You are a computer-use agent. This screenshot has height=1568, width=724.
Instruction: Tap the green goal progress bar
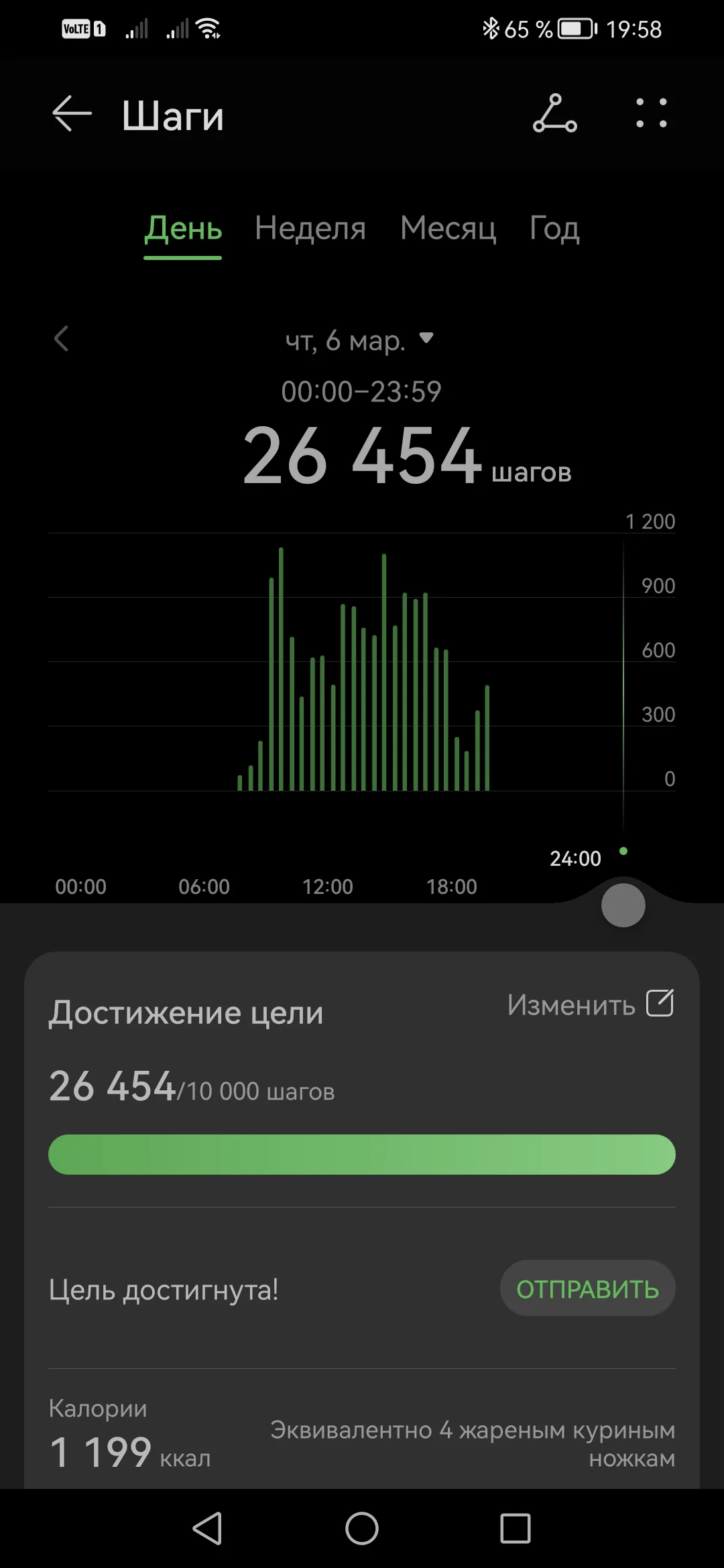tap(362, 1153)
